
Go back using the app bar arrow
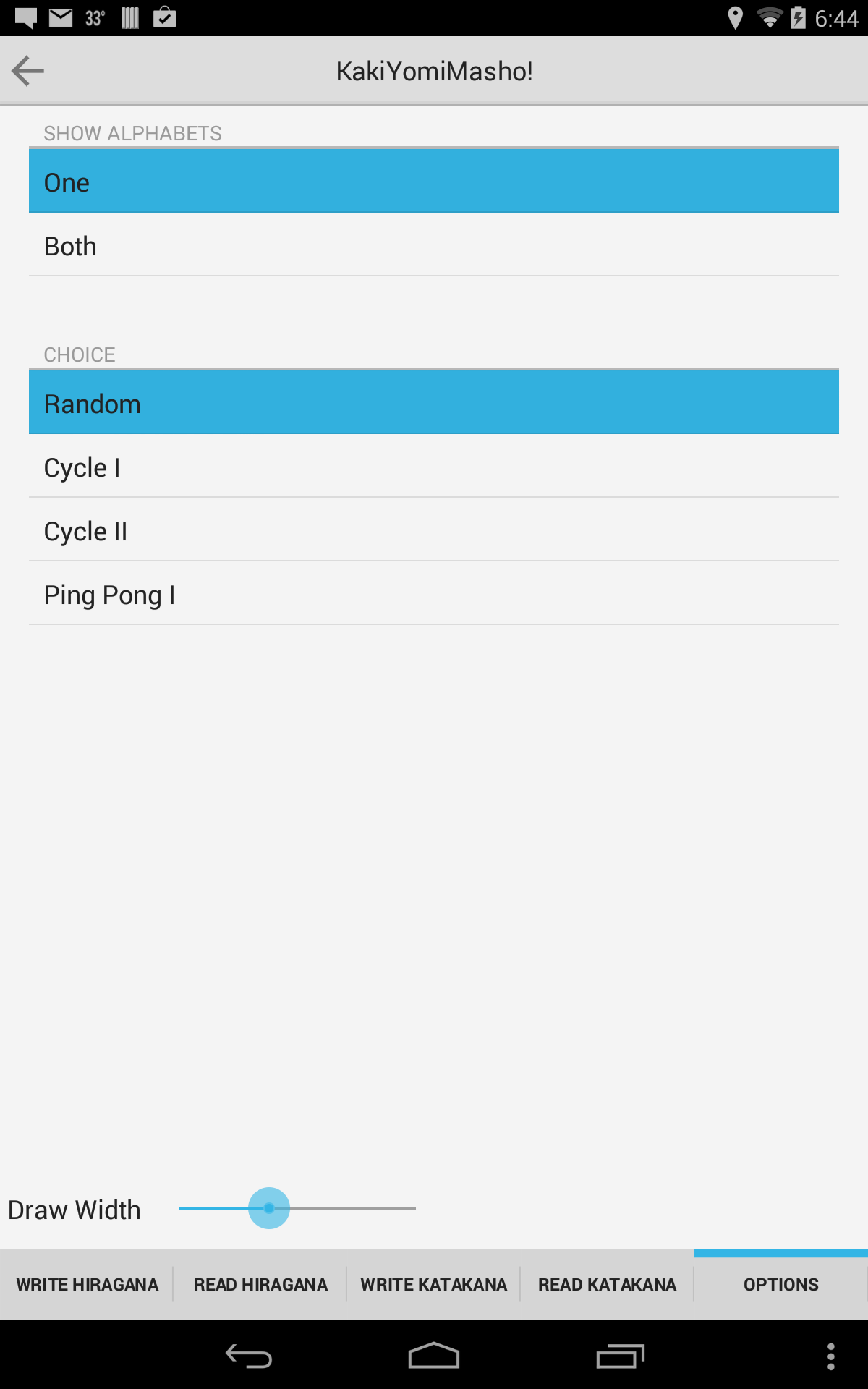[28, 71]
